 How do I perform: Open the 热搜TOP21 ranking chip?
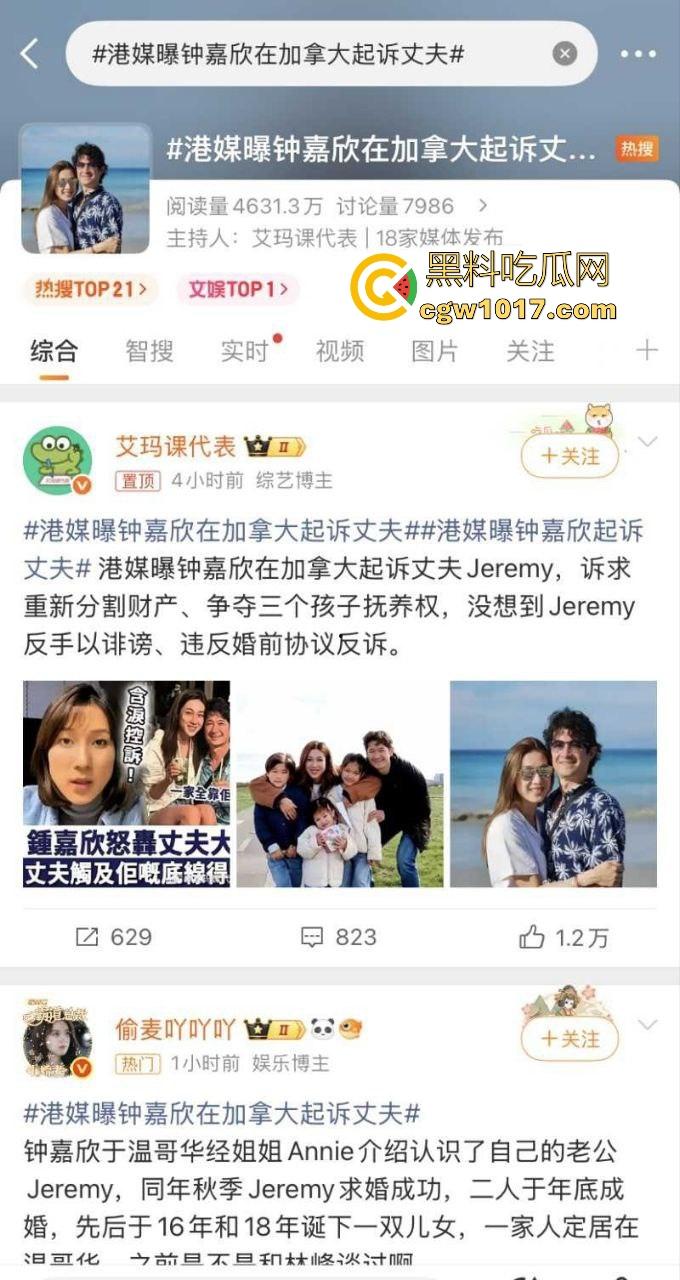click(90, 290)
